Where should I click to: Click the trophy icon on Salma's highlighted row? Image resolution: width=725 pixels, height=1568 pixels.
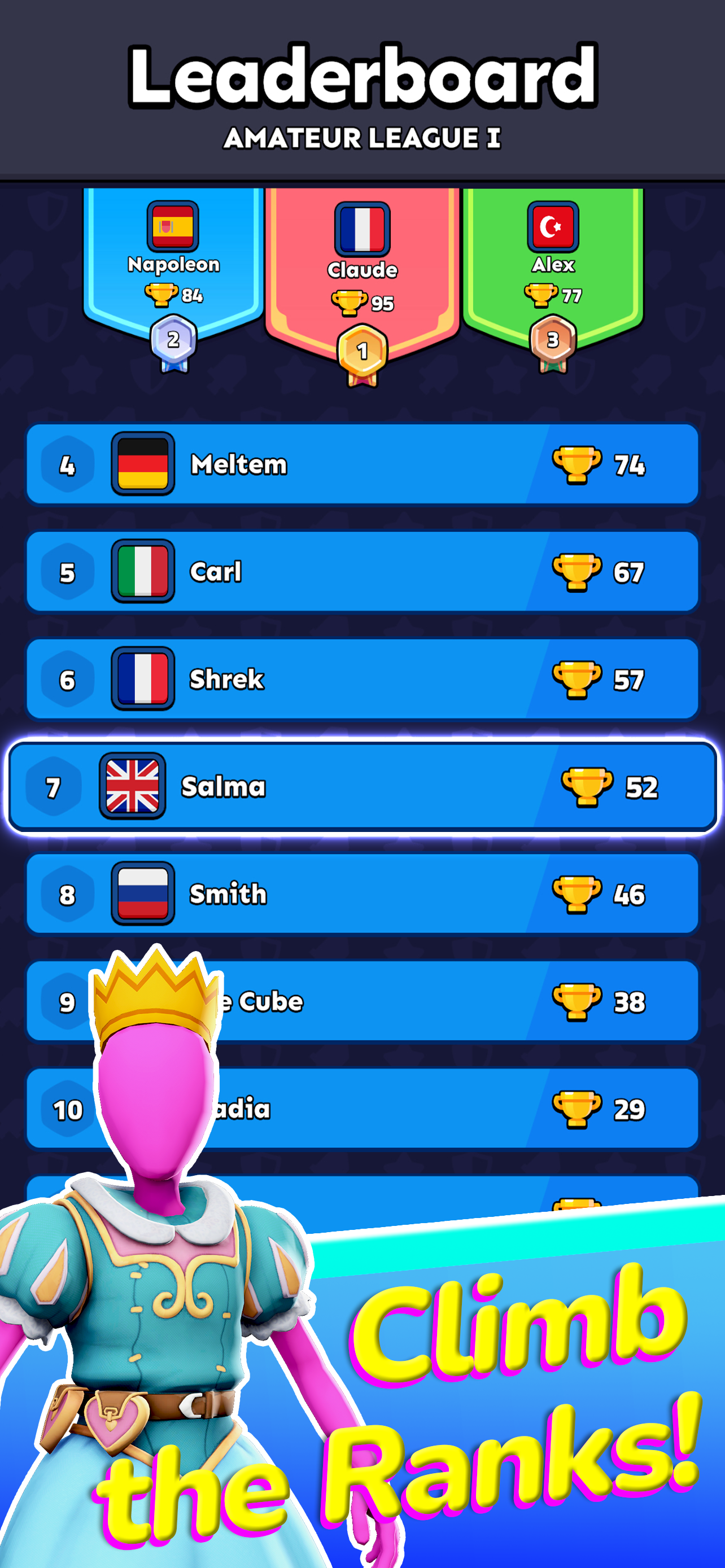(x=588, y=786)
